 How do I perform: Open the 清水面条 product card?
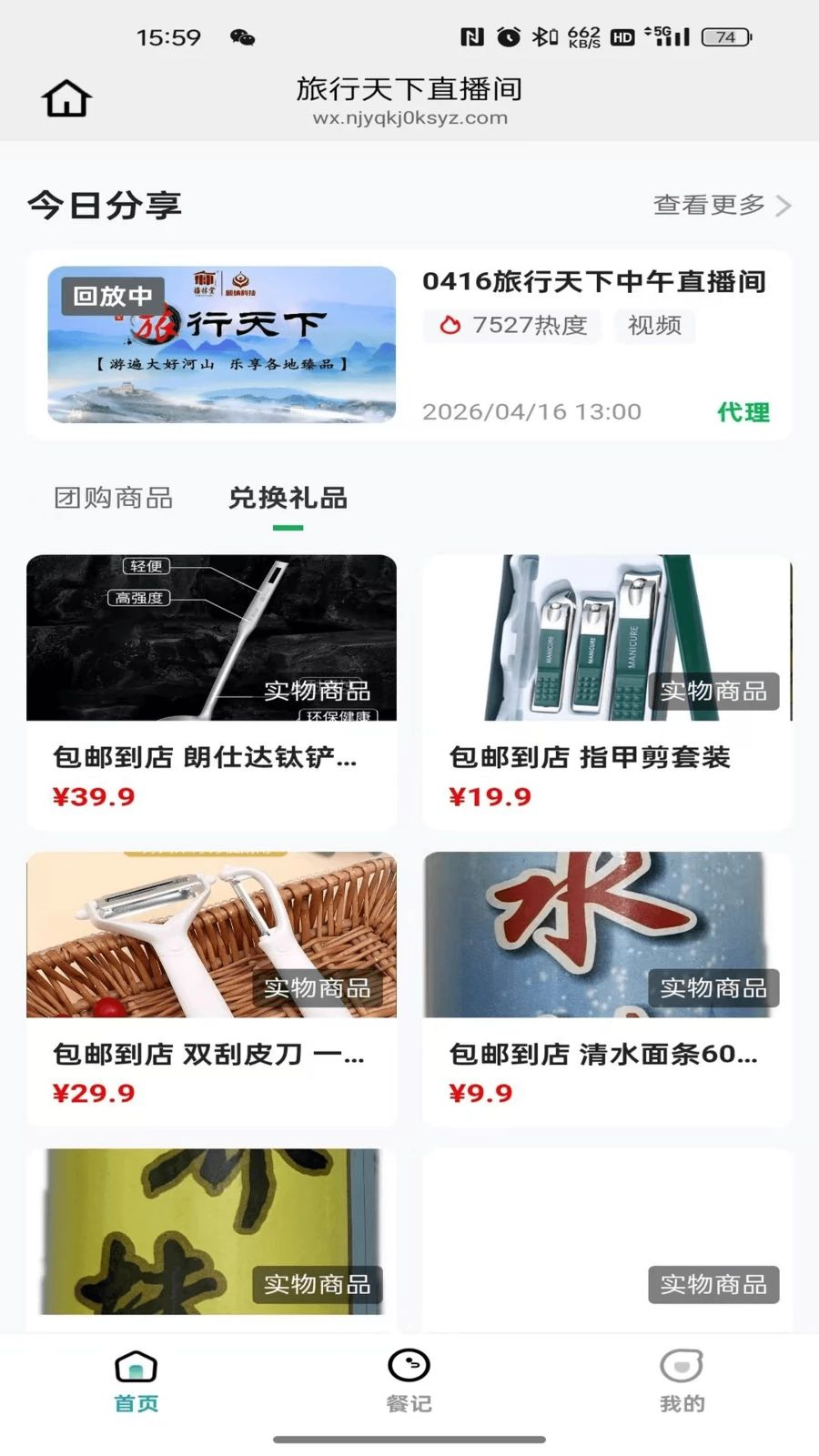(607, 988)
